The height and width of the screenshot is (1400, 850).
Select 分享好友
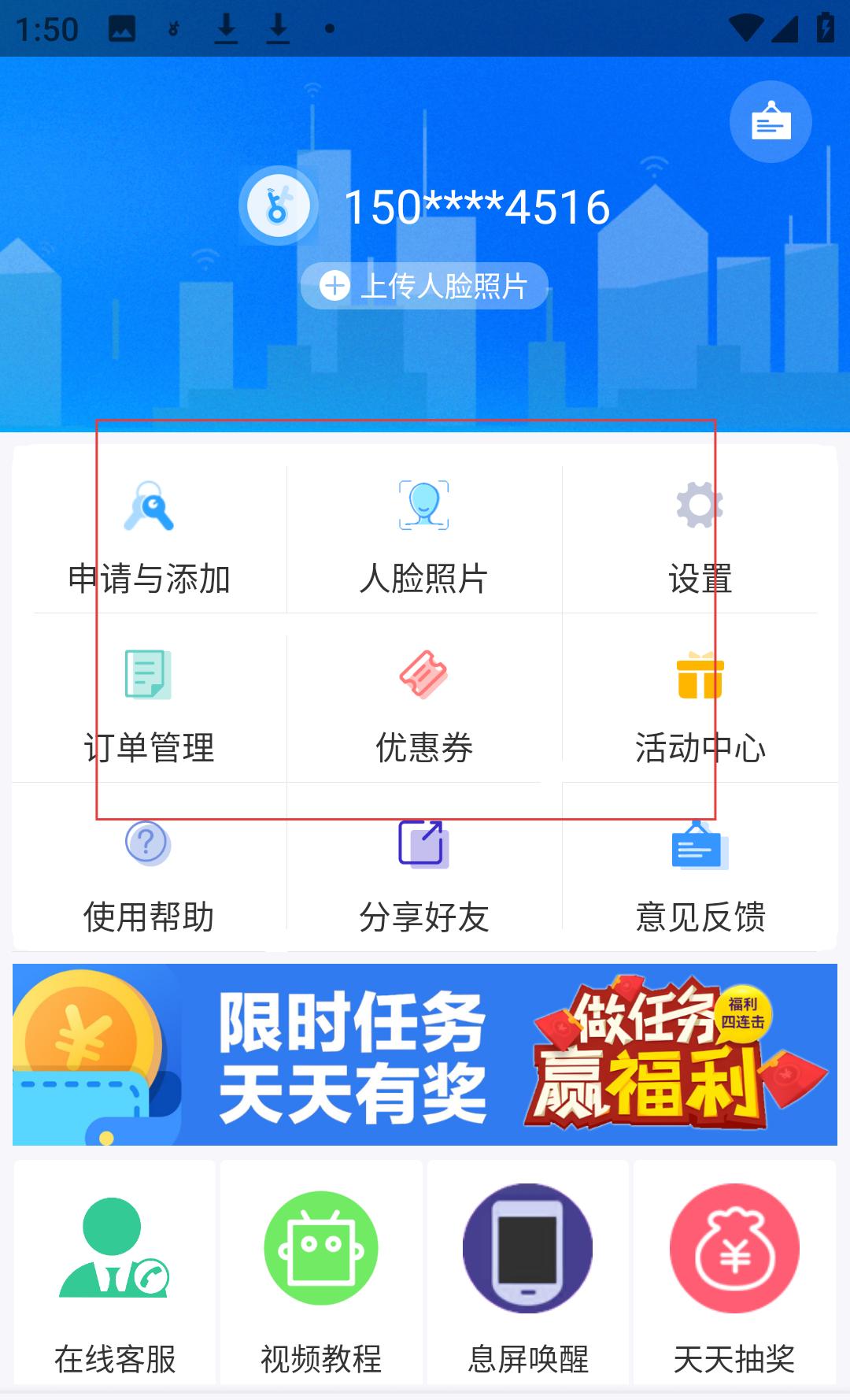(424, 876)
